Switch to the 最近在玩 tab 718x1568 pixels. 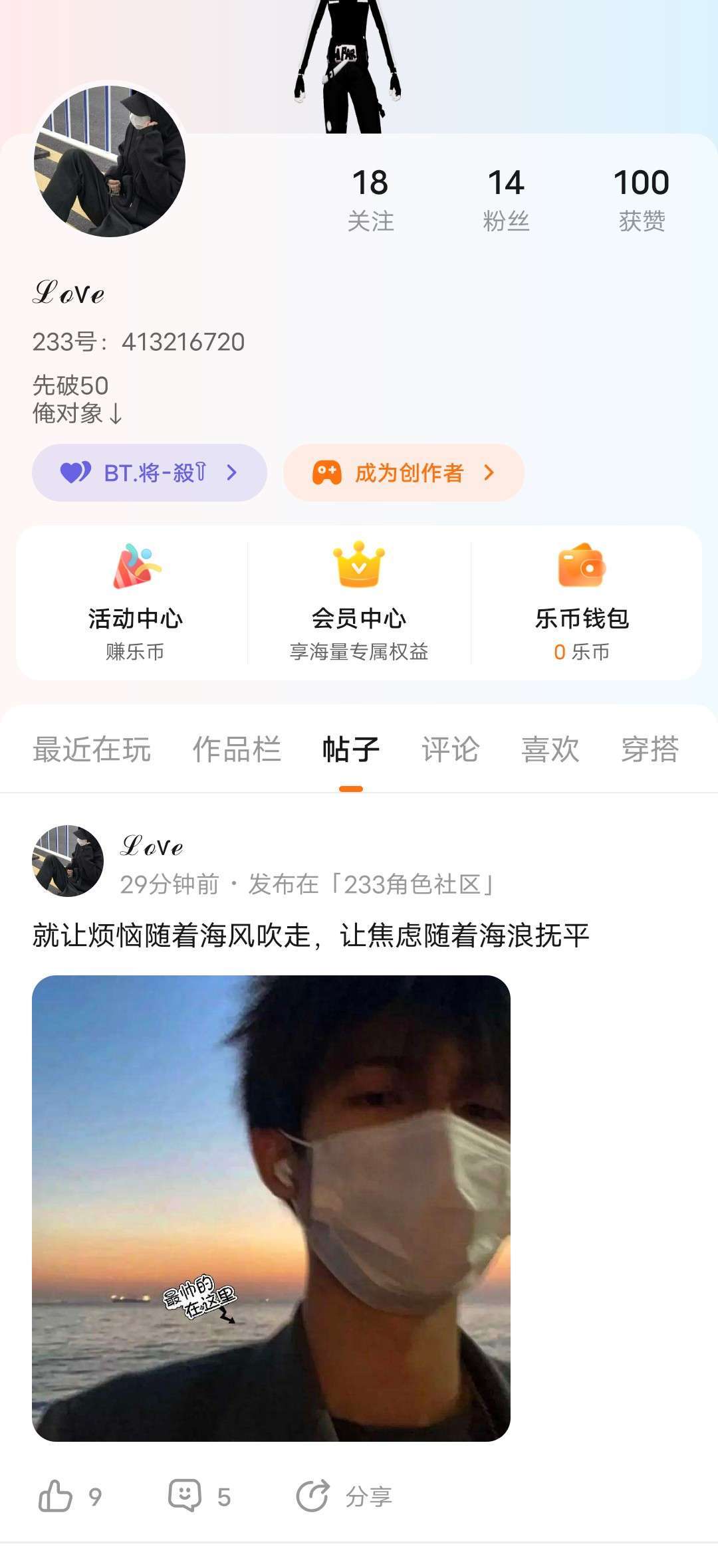click(x=92, y=749)
